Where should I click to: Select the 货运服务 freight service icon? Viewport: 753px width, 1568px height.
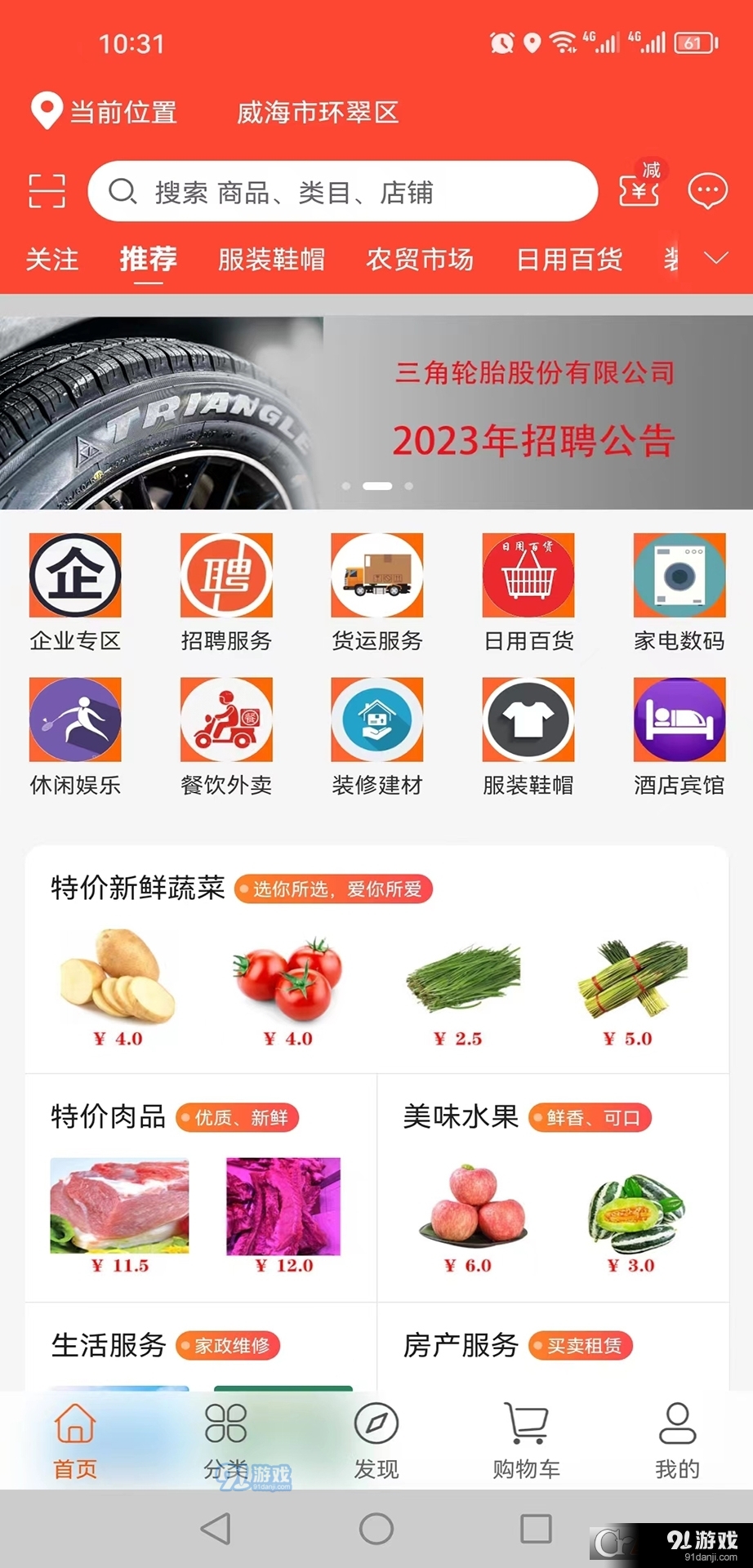(376, 590)
